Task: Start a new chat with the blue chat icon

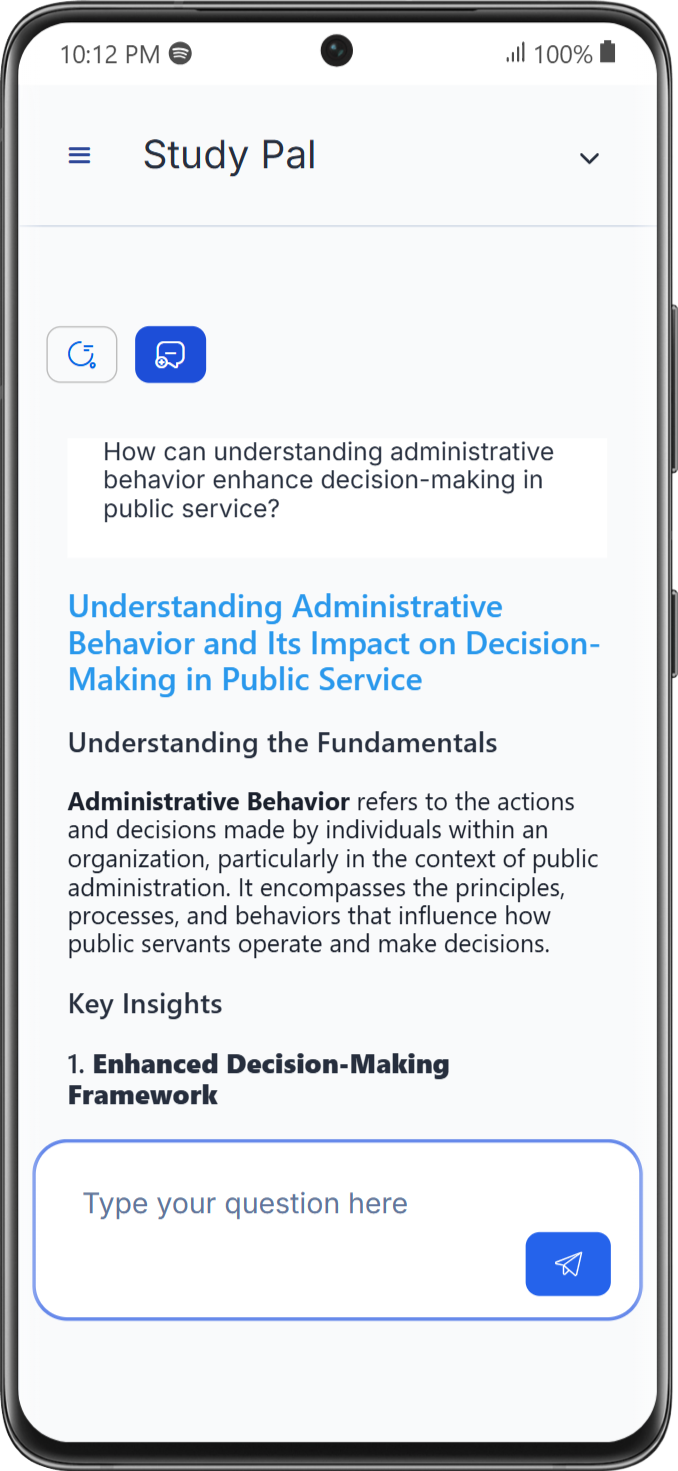Action: [x=170, y=355]
